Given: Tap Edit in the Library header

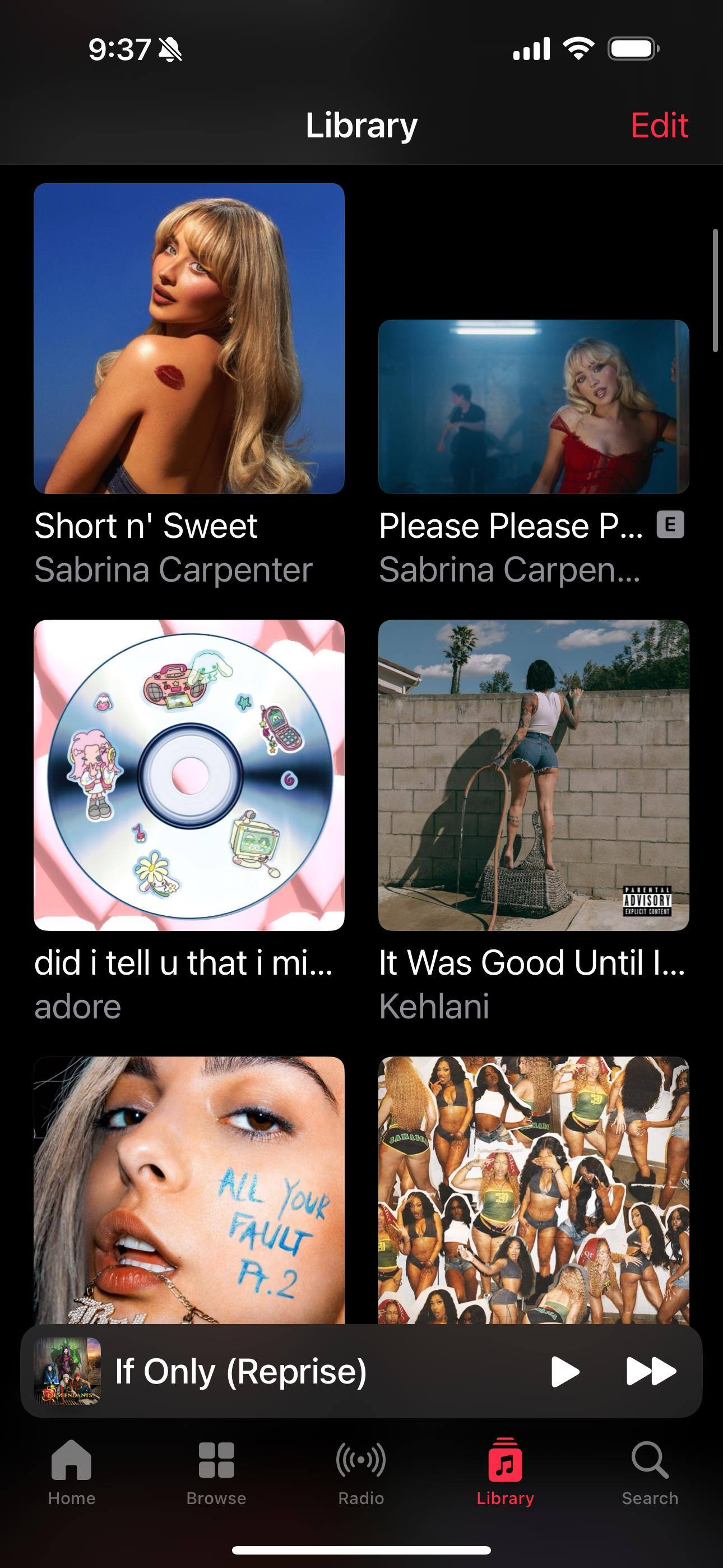Looking at the screenshot, I should tap(659, 126).
